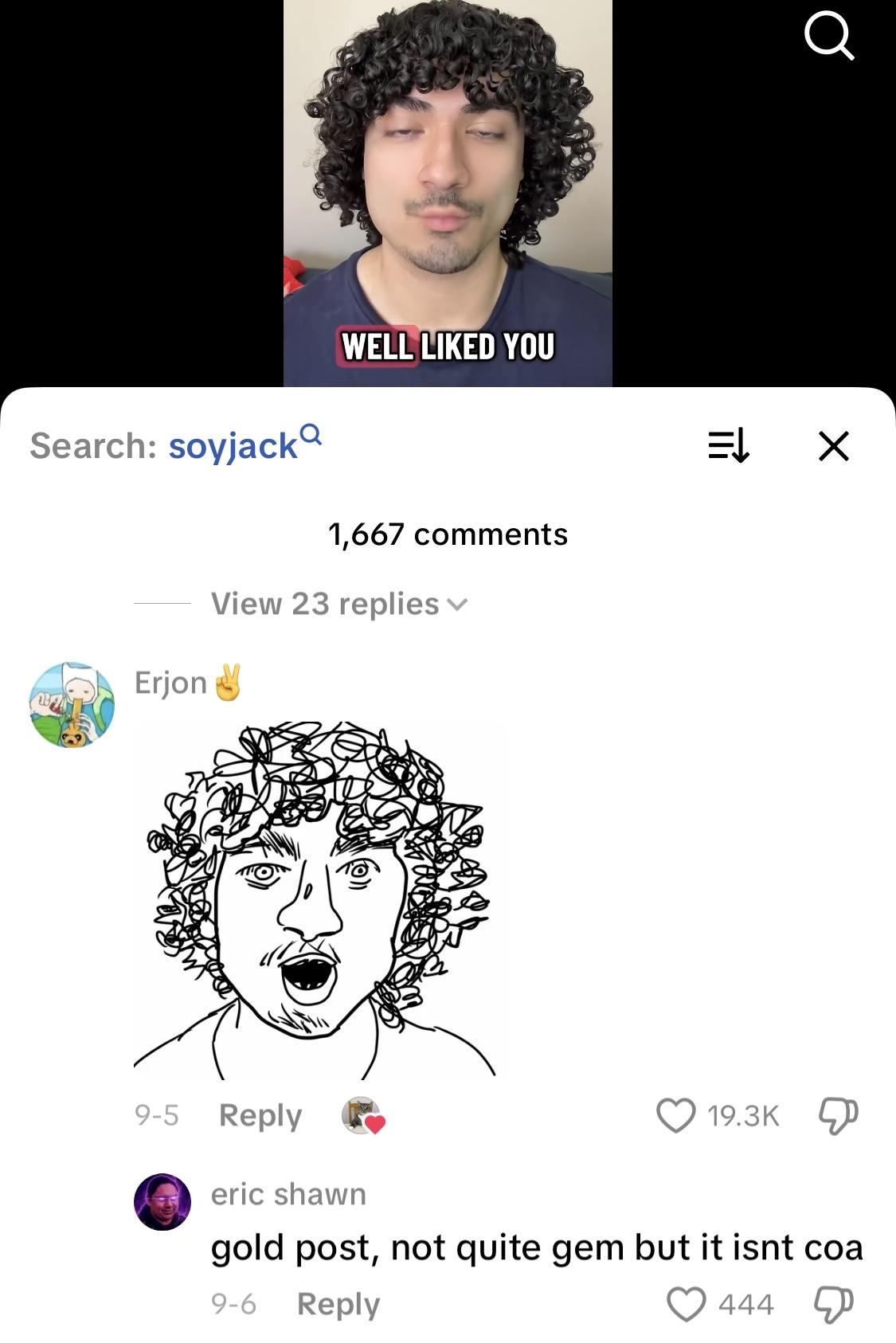
Task: Open the search magnifier icon
Action: pyautogui.click(x=829, y=37)
